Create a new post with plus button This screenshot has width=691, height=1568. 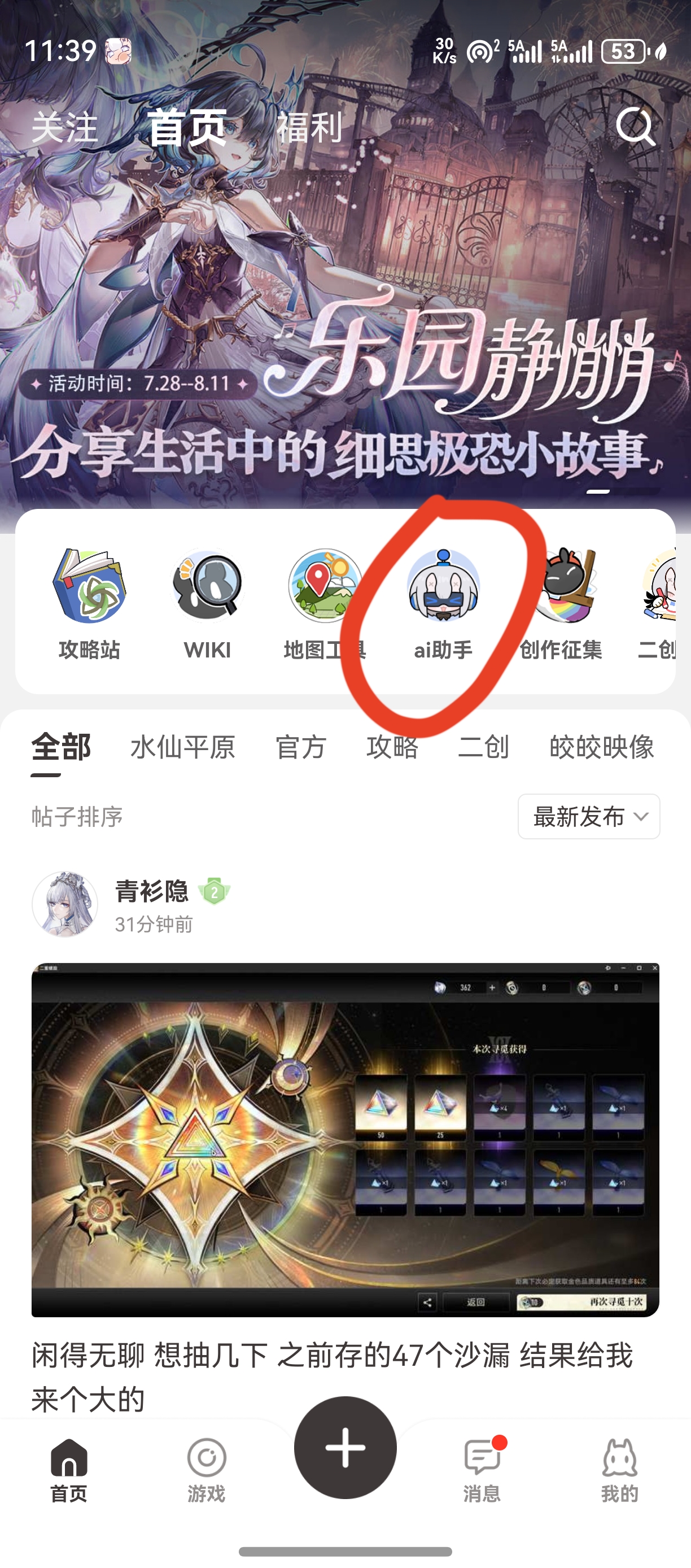point(345,1448)
